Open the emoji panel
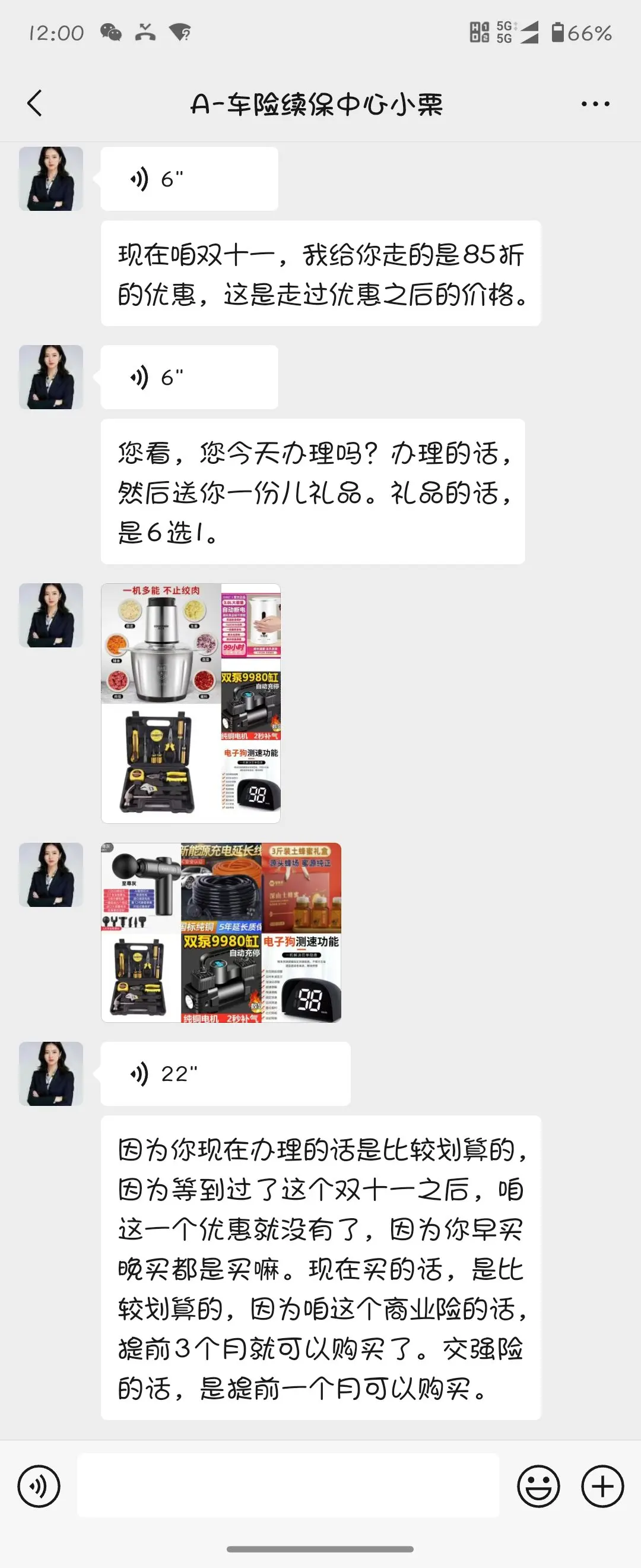 538,1486
